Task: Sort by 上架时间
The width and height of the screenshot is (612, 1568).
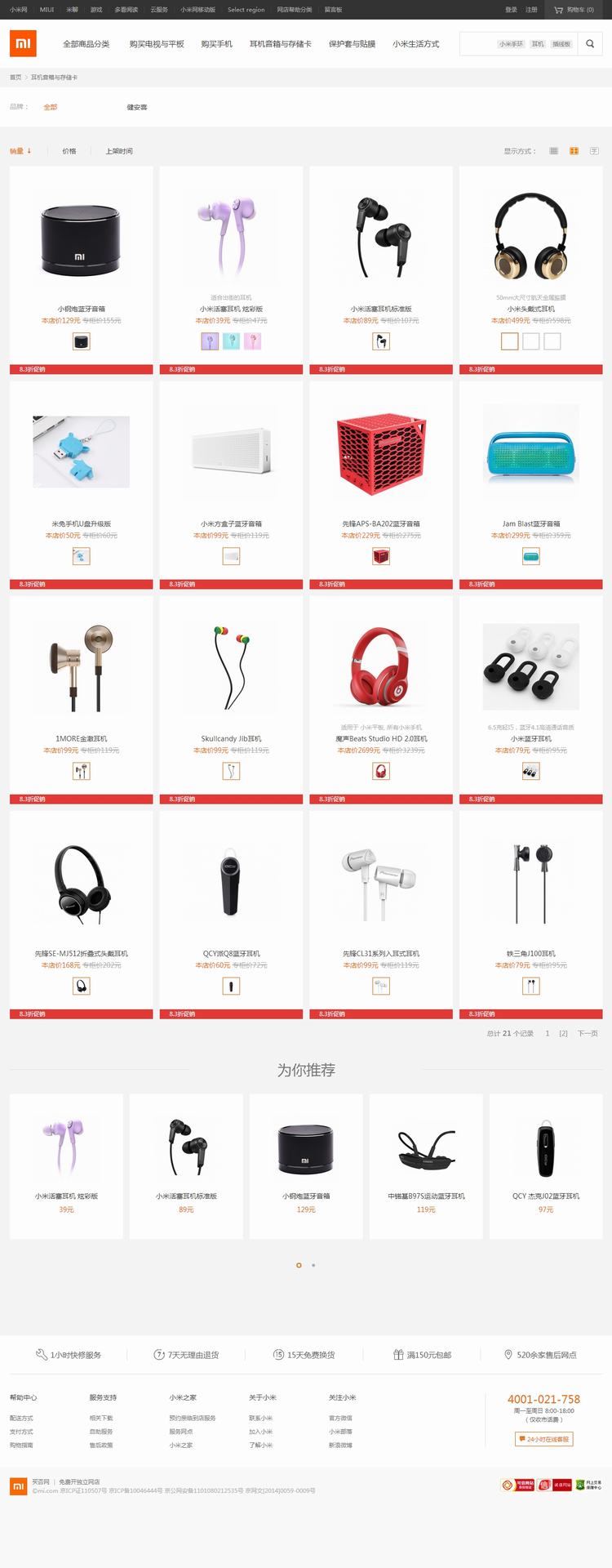Action: (x=118, y=151)
